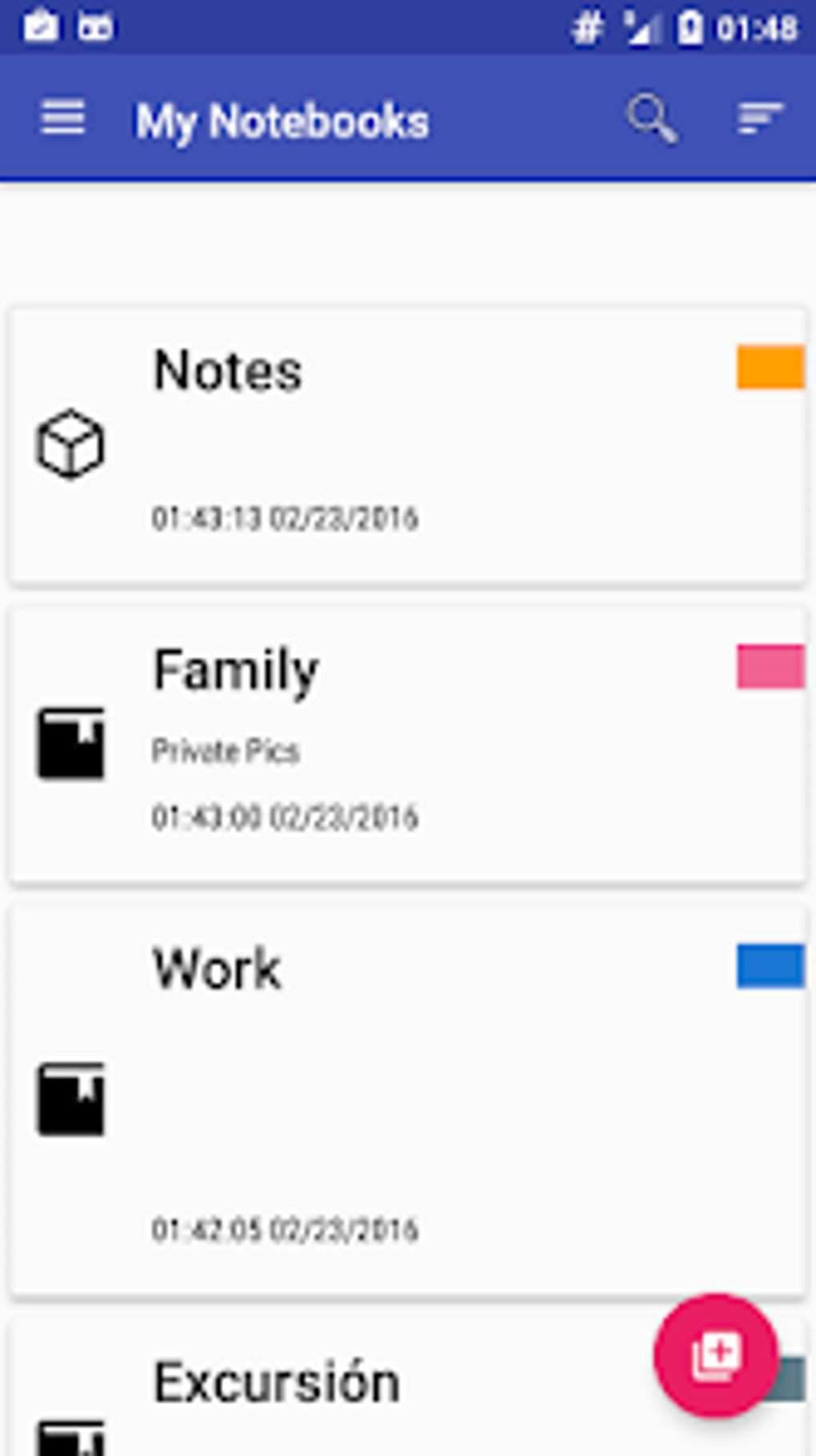Tap the cube icon on Notes notebook
Image resolution: width=816 pixels, height=1456 pixels.
pos(70,443)
